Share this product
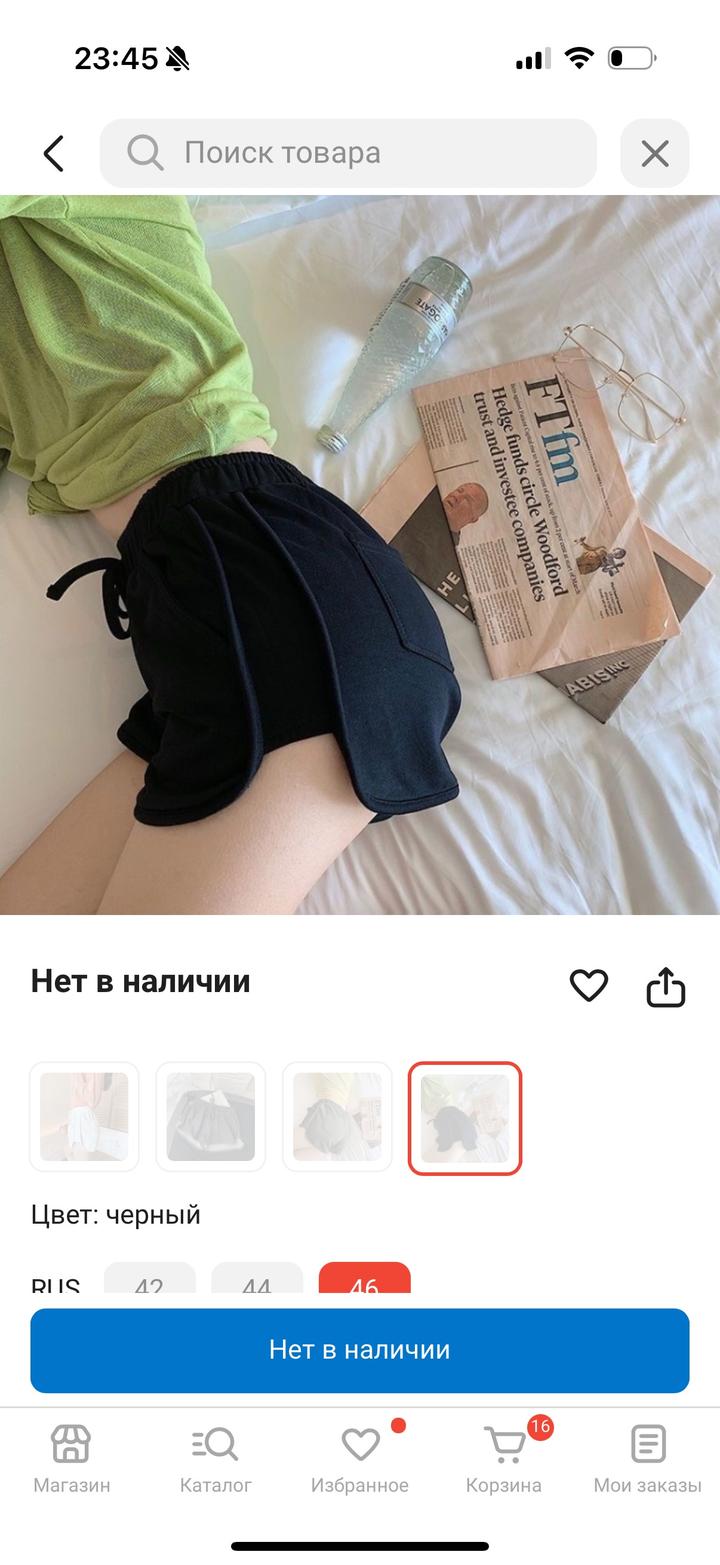 click(665, 987)
